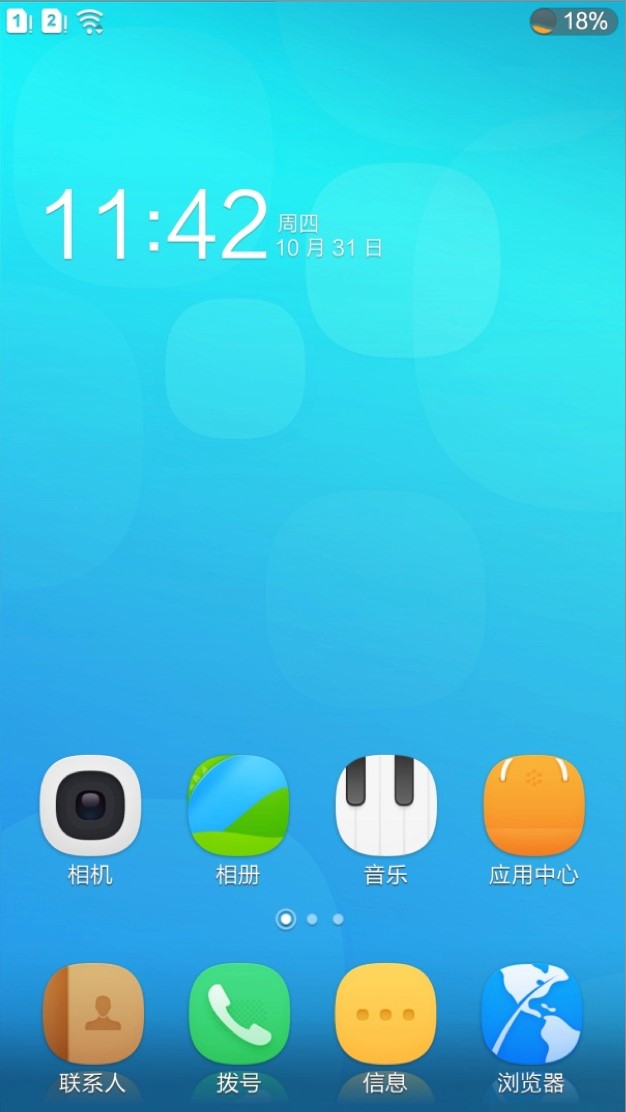This screenshot has height=1112, width=626.
Task: Open 信息 messages app
Action: pos(385,1014)
